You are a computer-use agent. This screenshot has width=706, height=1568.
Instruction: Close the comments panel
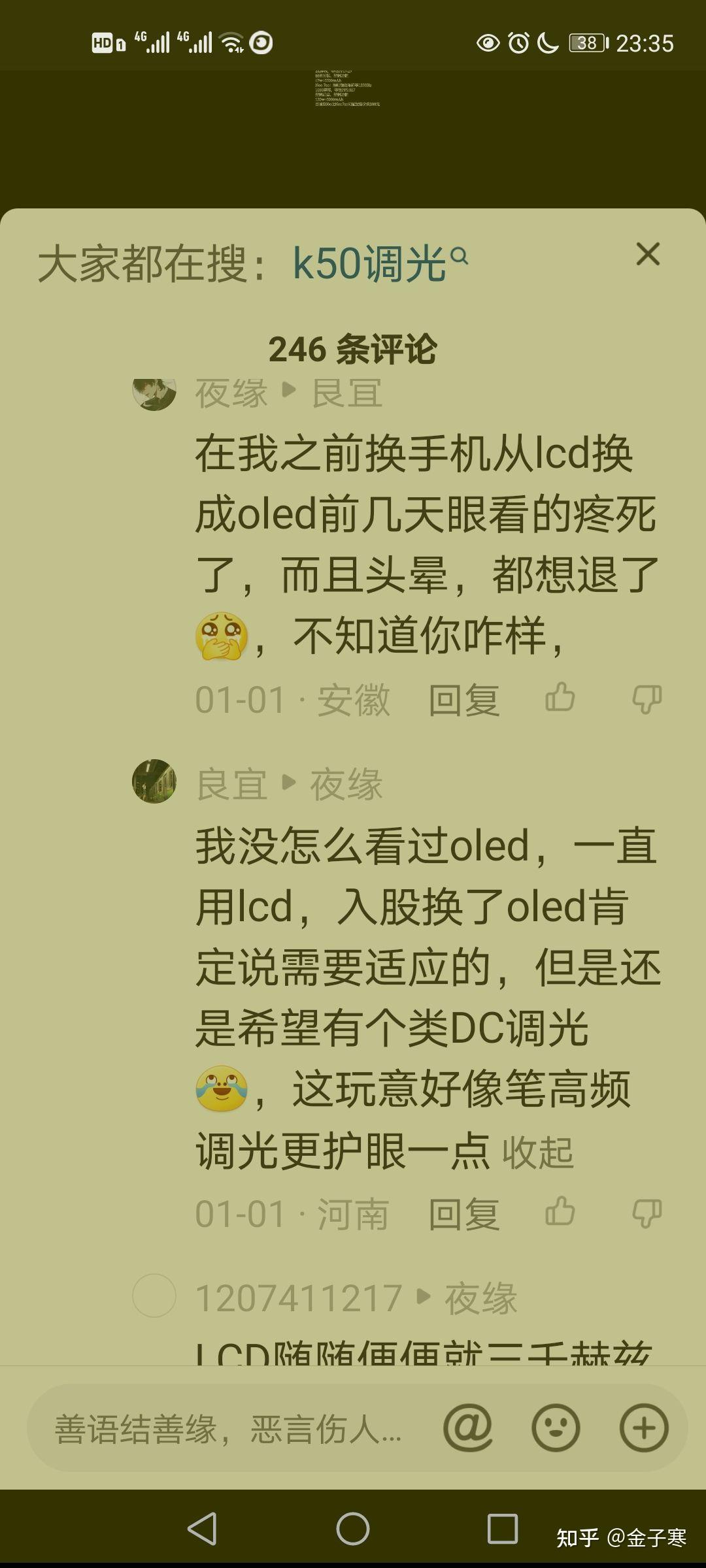[648, 254]
